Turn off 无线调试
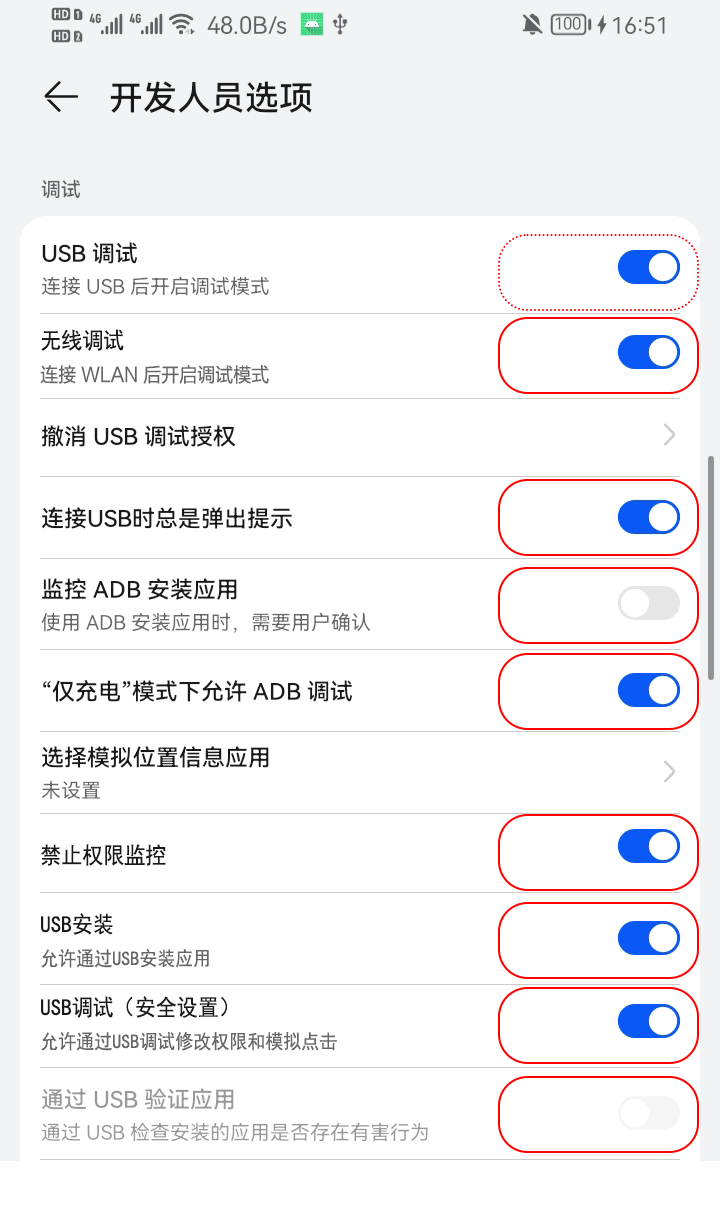The width and height of the screenshot is (720, 1210). coord(649,352)
